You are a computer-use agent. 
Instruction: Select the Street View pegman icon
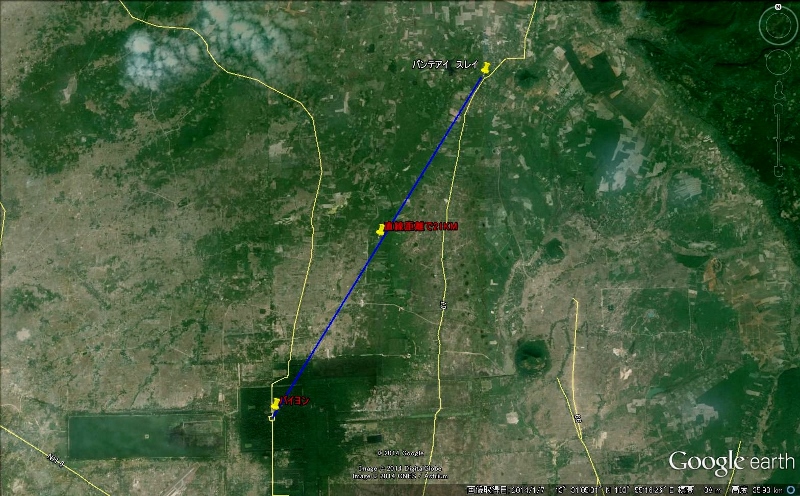pyautogui.click(x=778, y=90)
